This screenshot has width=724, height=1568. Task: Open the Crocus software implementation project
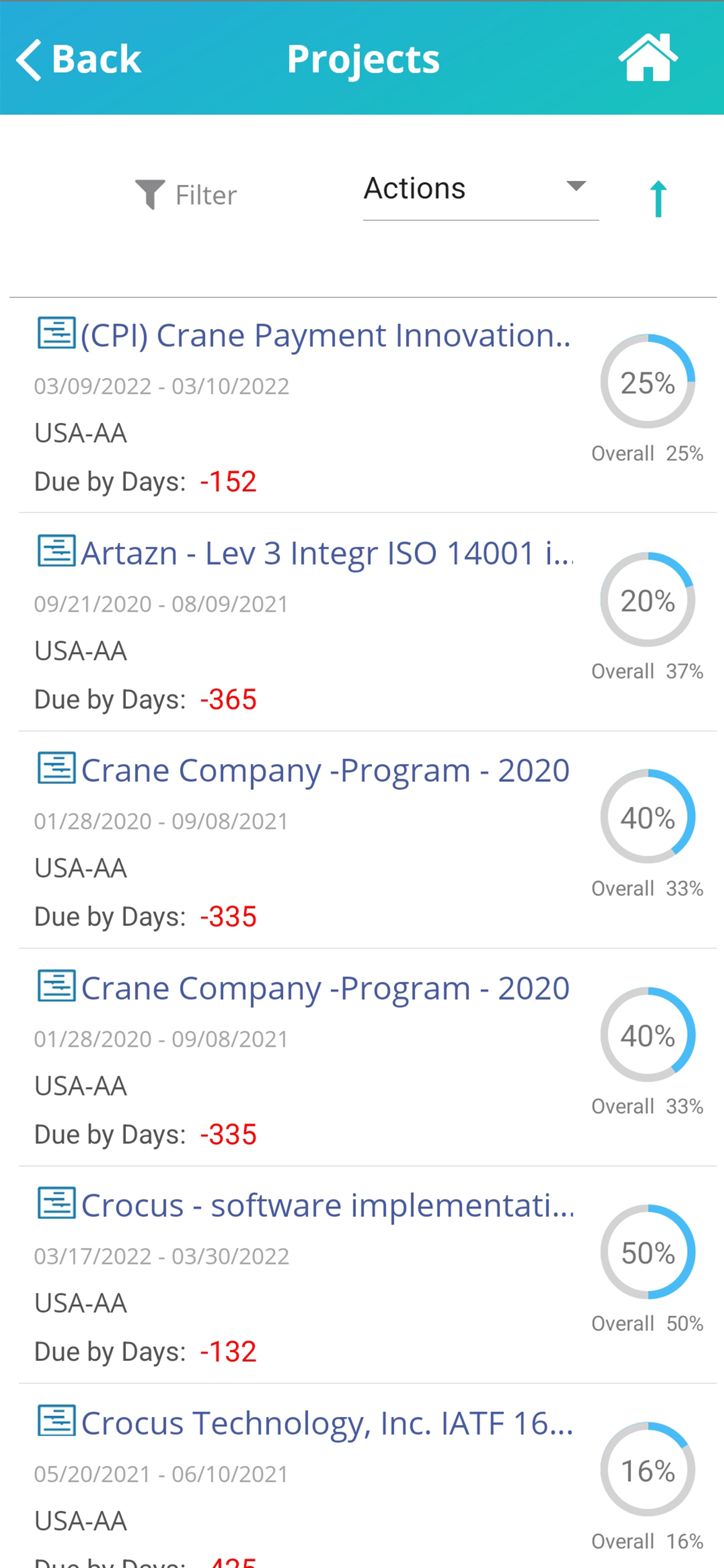(326, 1205)
